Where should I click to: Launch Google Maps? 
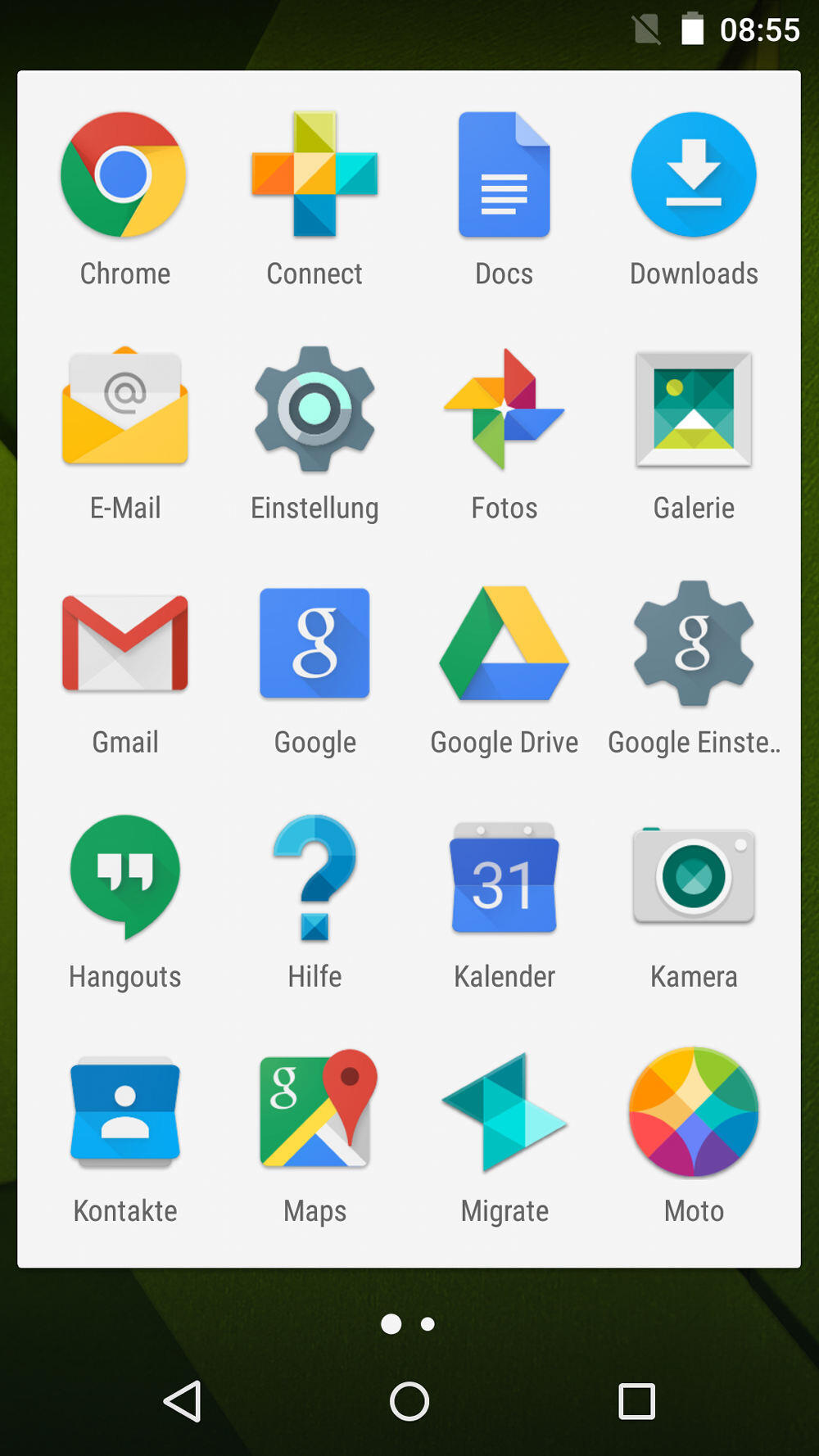click(314, 1111)
